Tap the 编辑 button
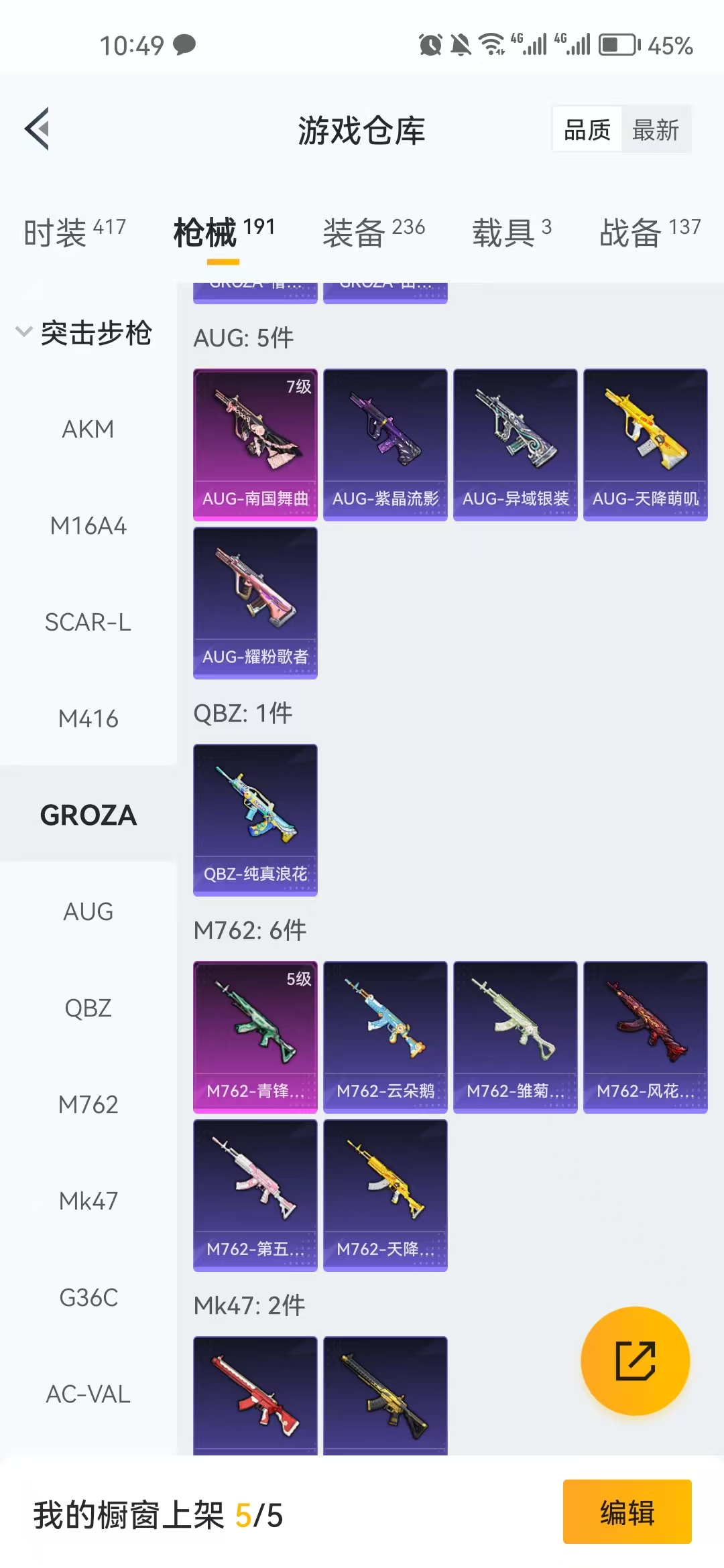724x1568 pixels. pyautogui.click(x=627, y=1512)
